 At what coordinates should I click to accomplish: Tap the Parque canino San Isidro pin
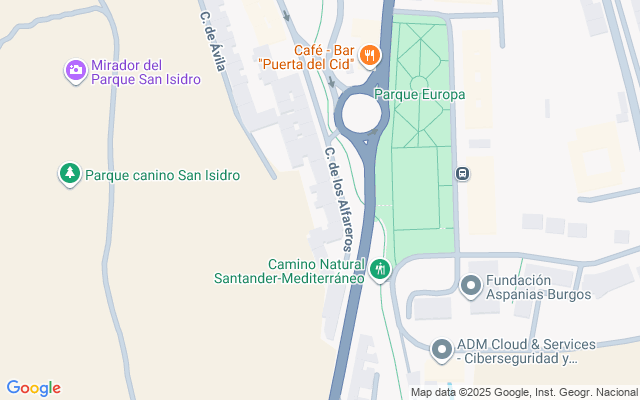(x=70, y=174)
